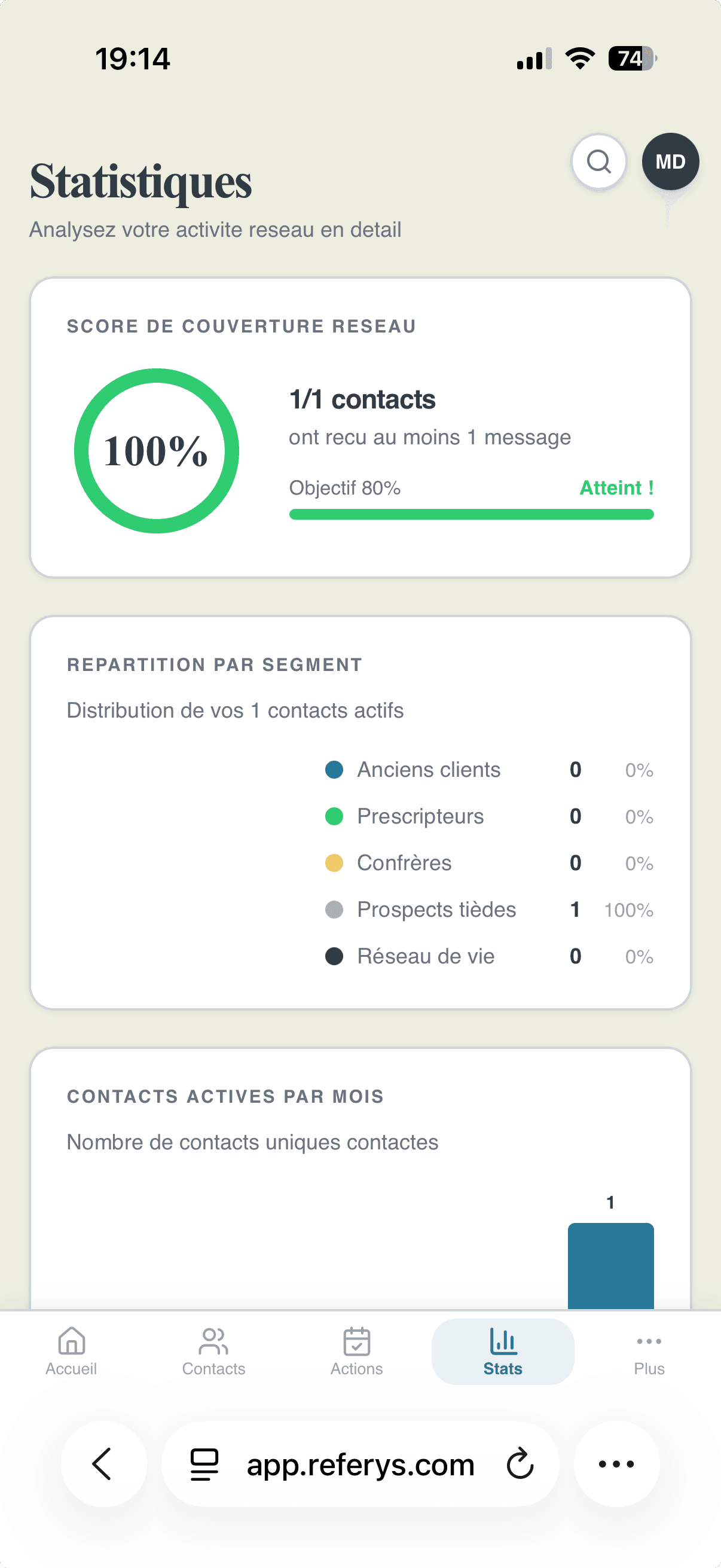Tap the MD profile avatar
721x1568 pixels.
pyautogui.click(x=670, y=161)
